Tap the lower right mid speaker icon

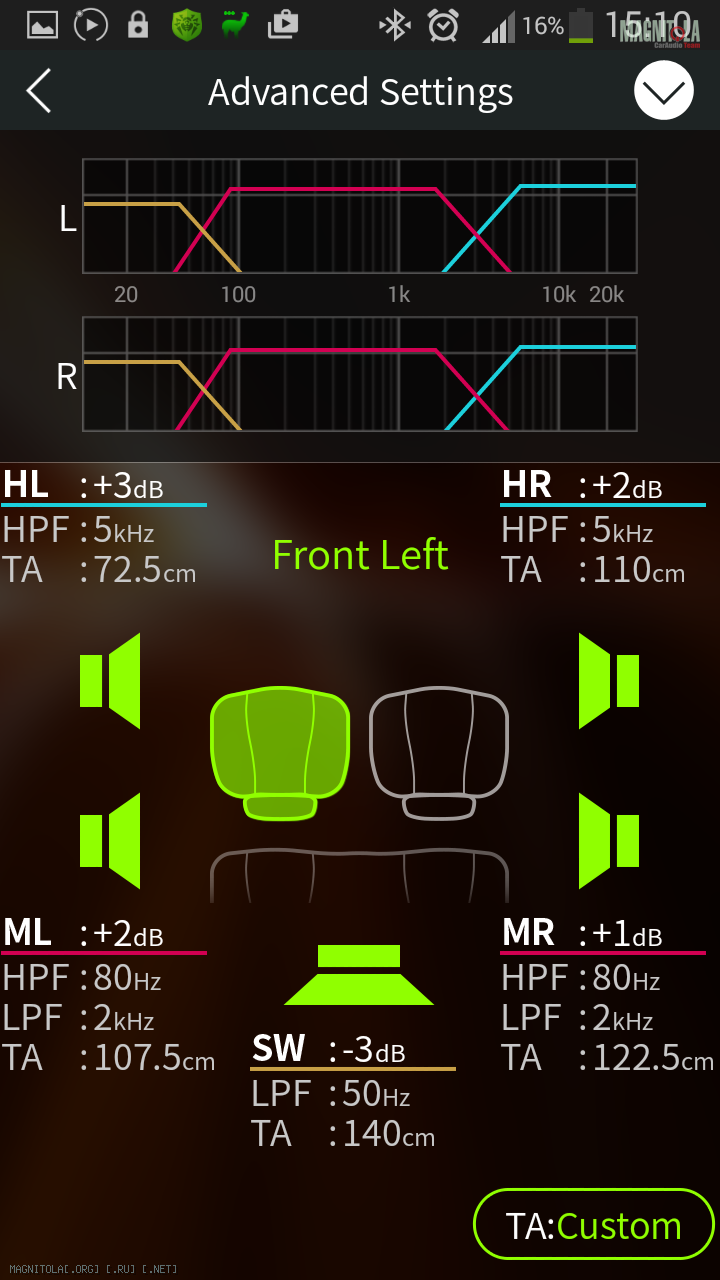point(609,841)
